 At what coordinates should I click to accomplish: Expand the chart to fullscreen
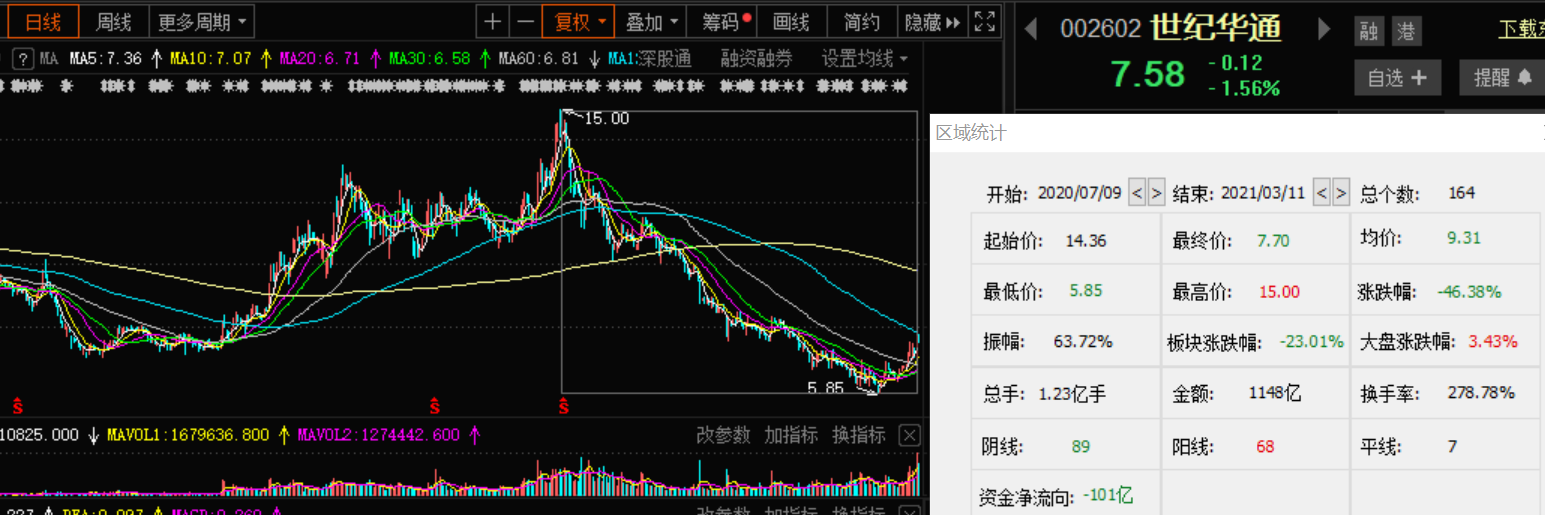point(984,21)
